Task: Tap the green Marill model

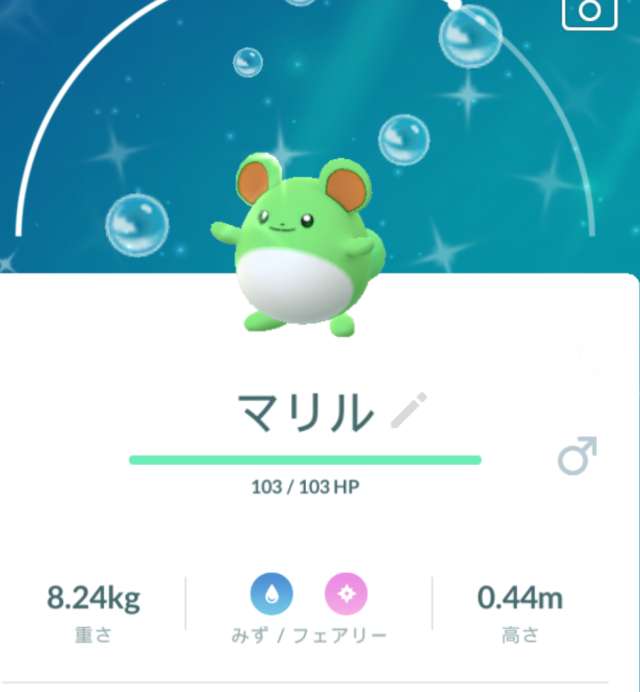Action: (x=300, y=250)
